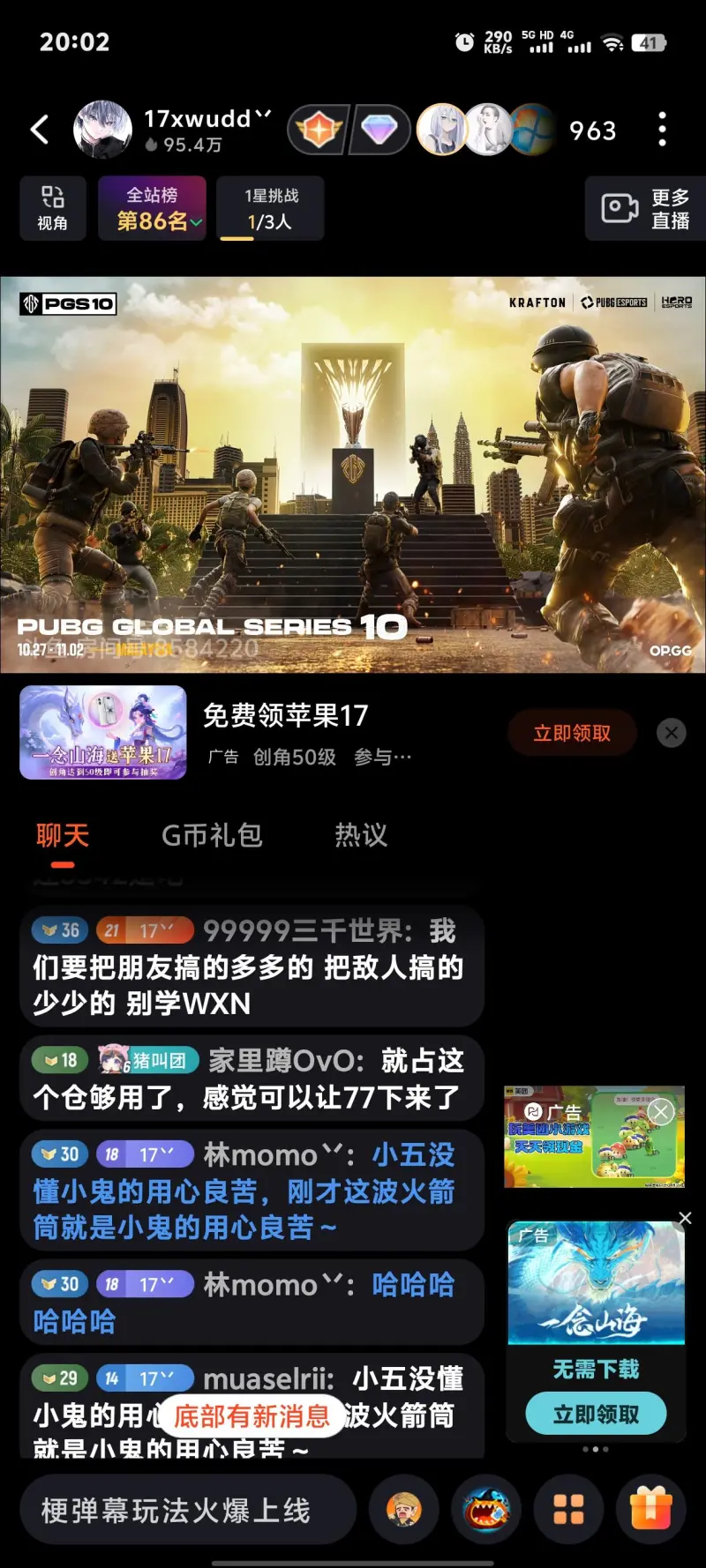
Task: Close the 一念山海 ad card
Action: 685,1219
